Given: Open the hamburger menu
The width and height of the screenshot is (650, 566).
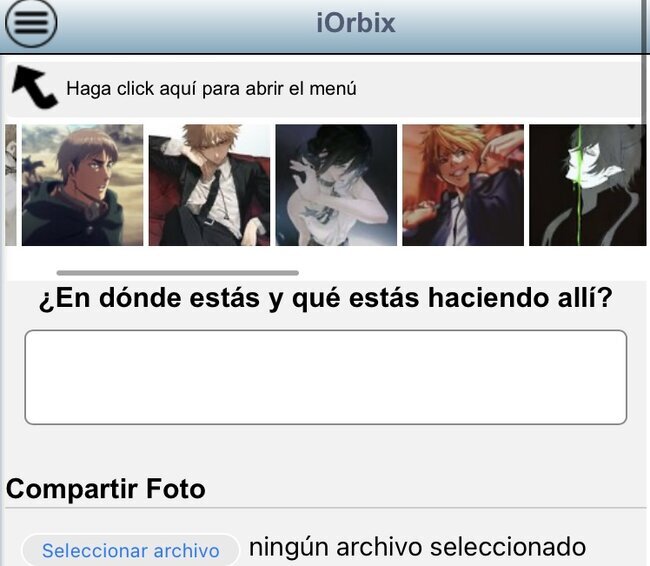Looking at the screenshot, I should 30,24.
